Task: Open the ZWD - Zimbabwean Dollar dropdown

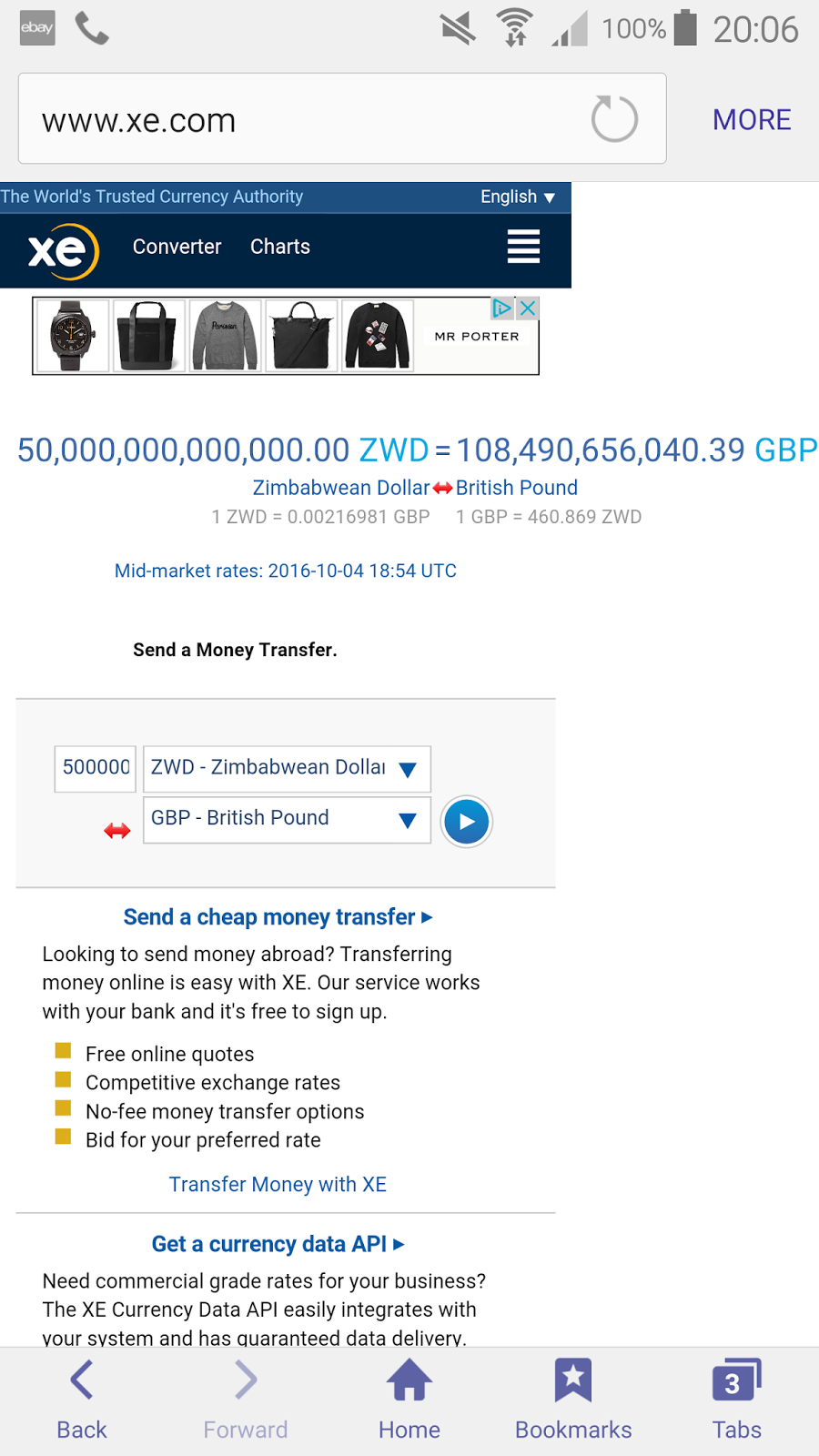Action: 286,768
